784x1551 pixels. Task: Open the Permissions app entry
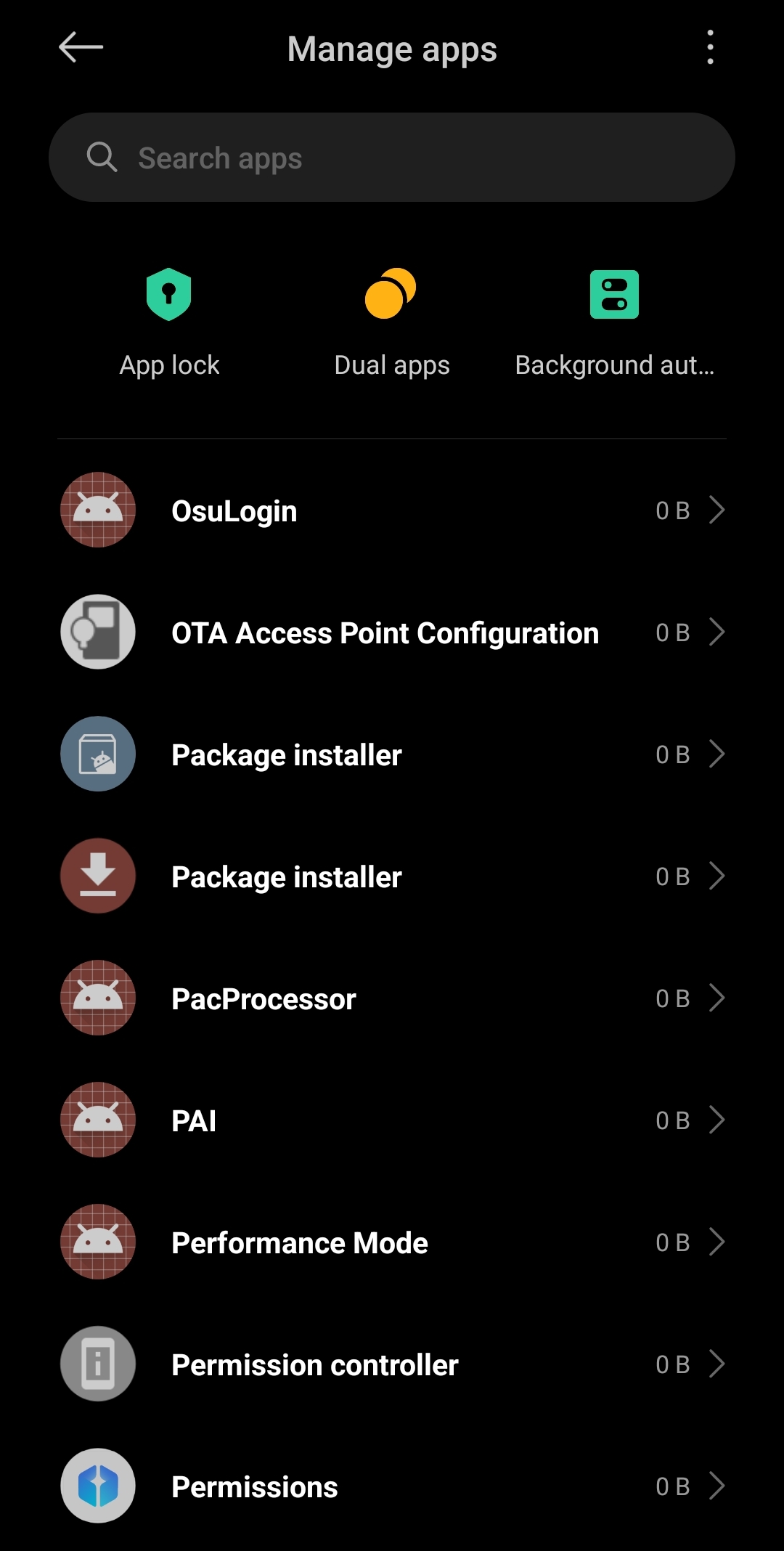392,1486
